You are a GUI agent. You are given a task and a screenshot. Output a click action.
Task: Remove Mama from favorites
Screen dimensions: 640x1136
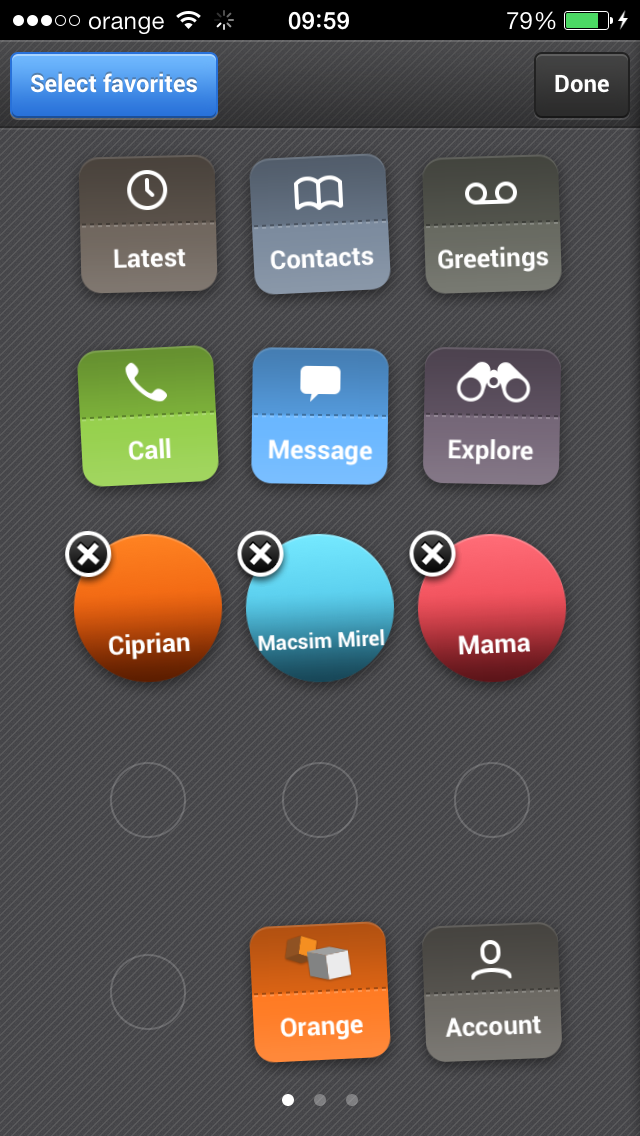[432, 555]
